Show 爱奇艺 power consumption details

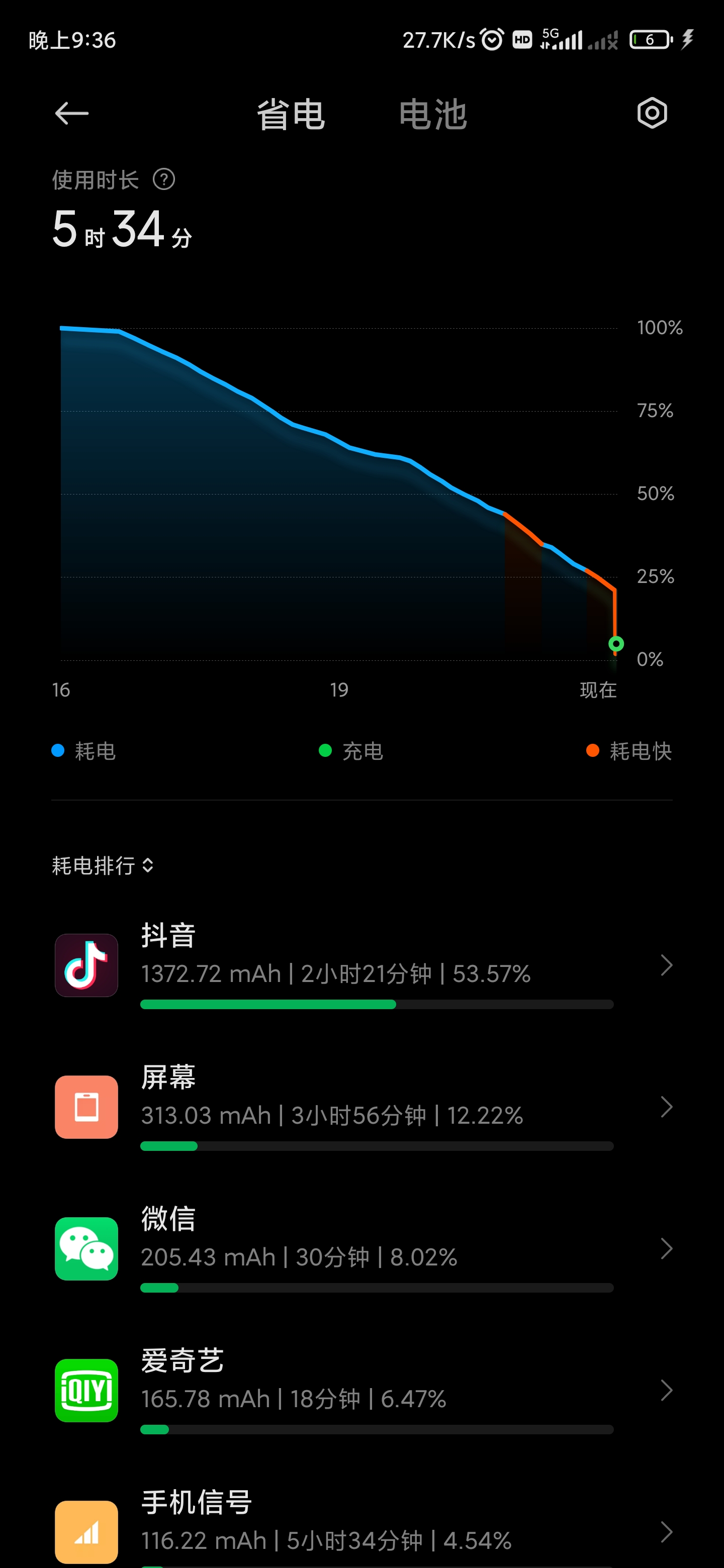coord(363,1391)
